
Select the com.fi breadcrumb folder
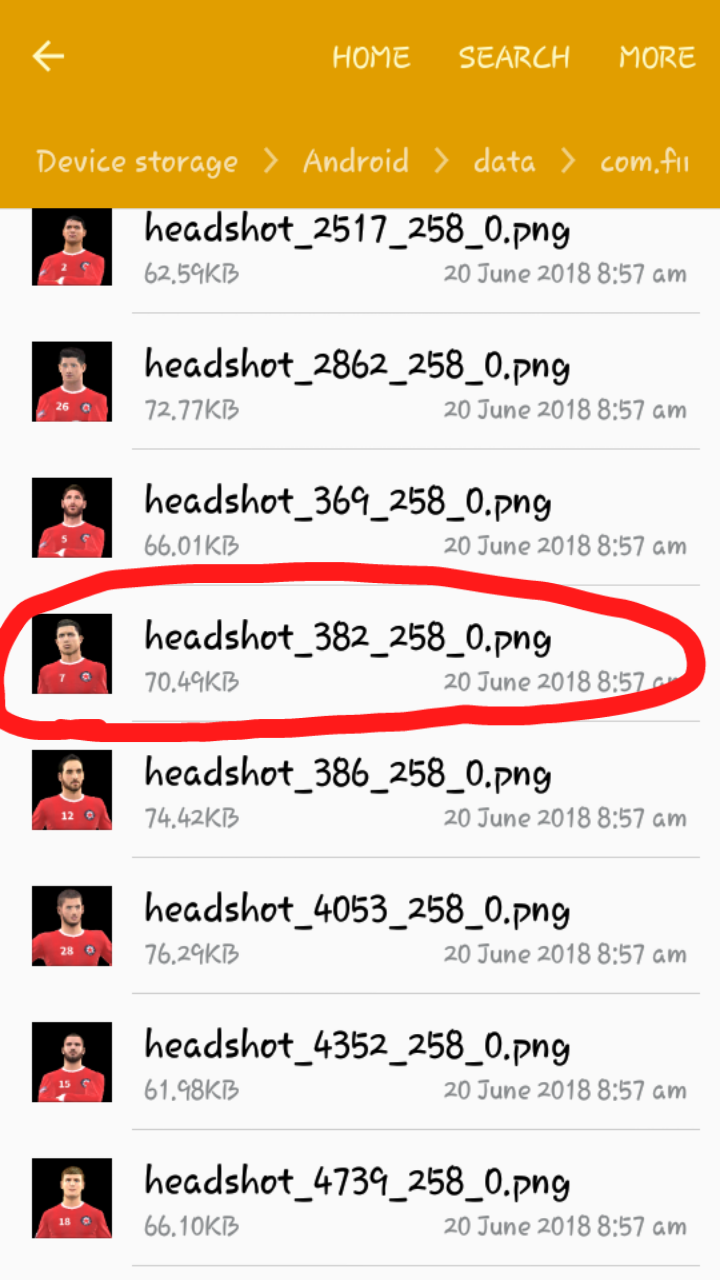point(645,161)
